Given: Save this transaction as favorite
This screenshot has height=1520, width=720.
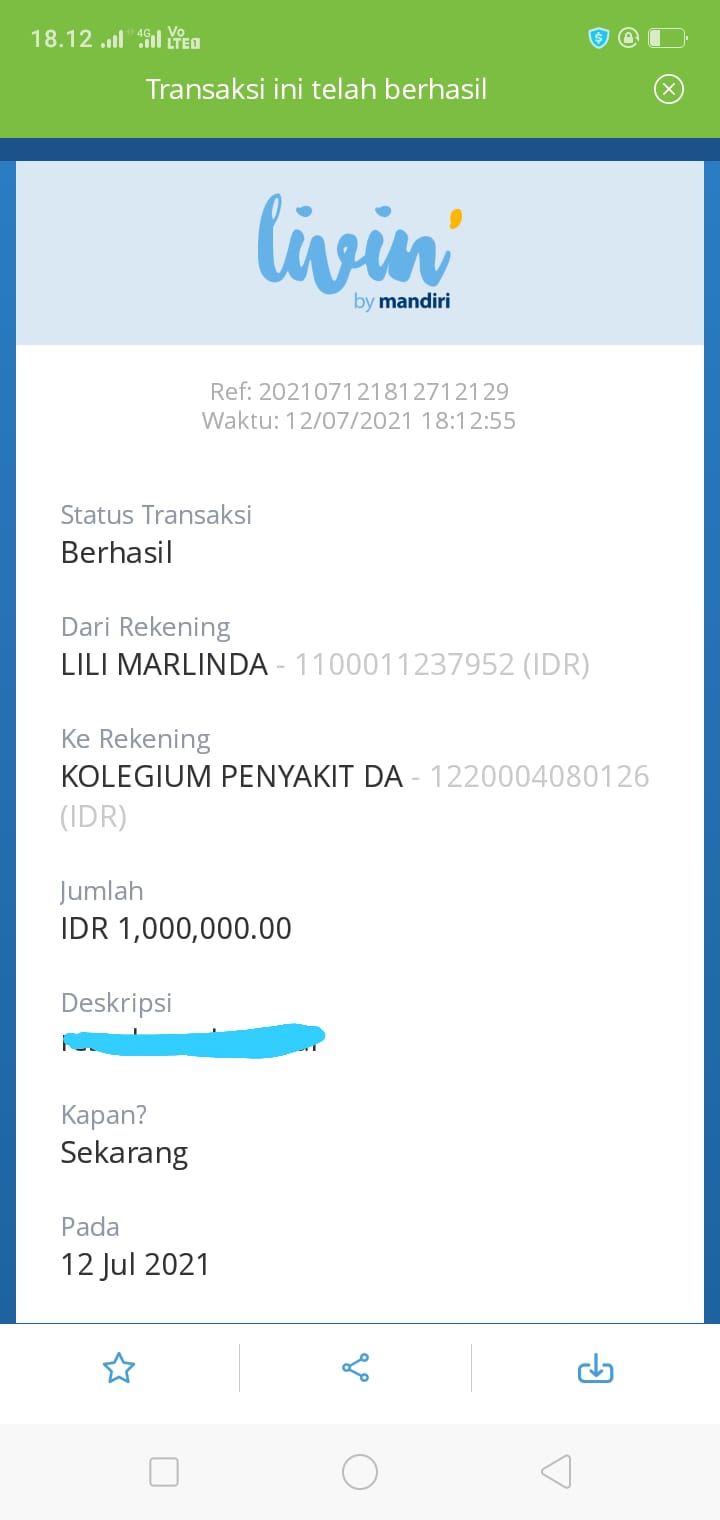Looking at the screenshot, I should 119,1368.
